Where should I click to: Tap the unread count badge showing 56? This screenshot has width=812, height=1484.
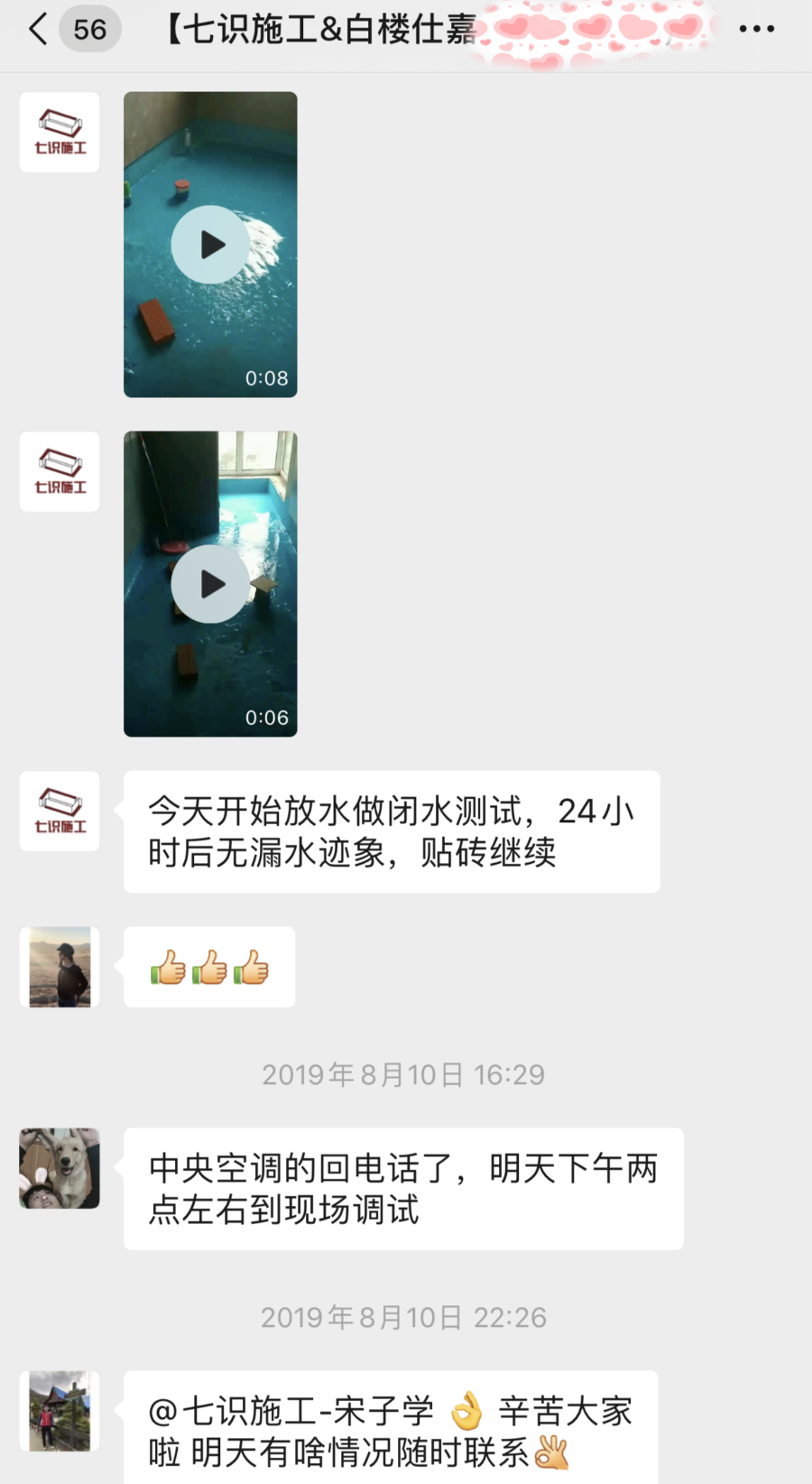[89, 28]
